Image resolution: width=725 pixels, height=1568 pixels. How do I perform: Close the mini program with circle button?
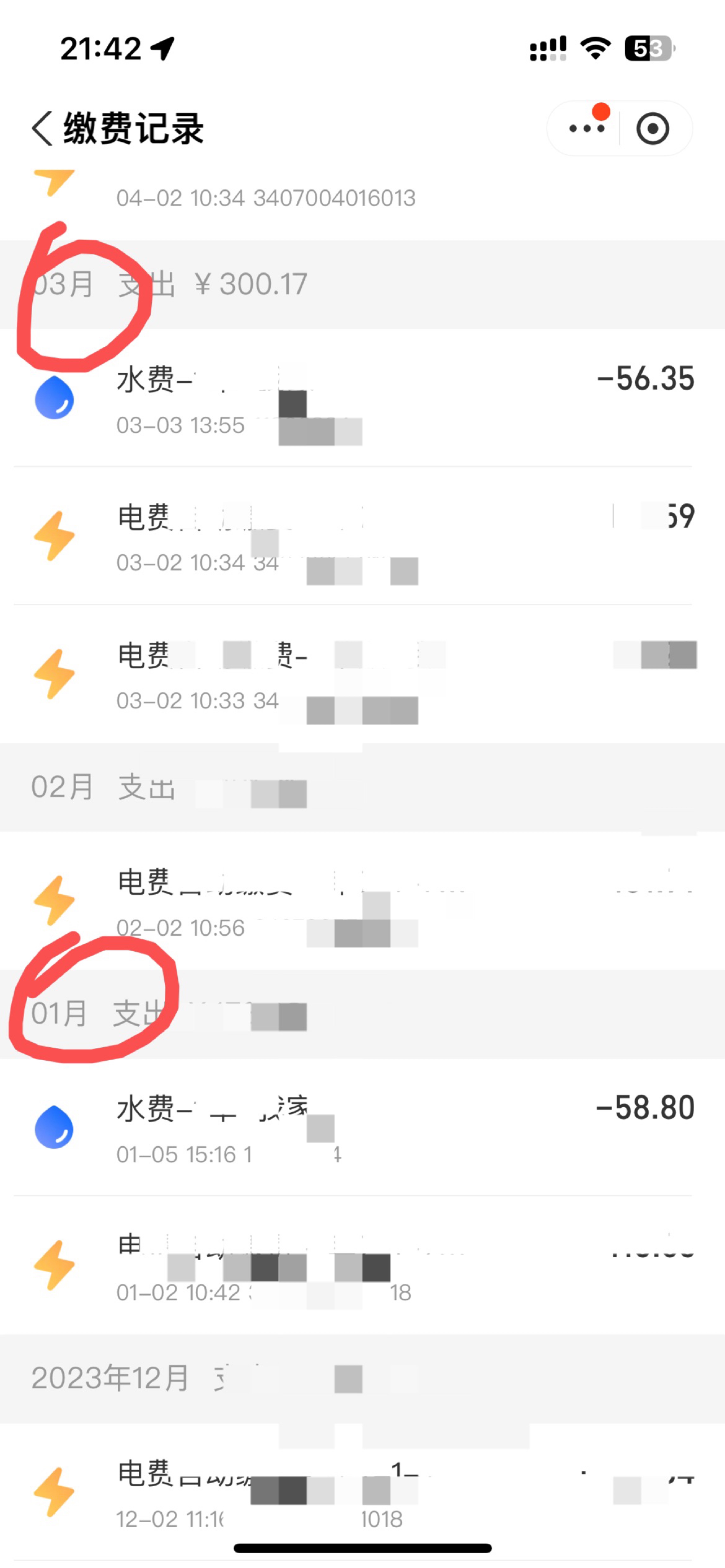(x=652, y=128)
